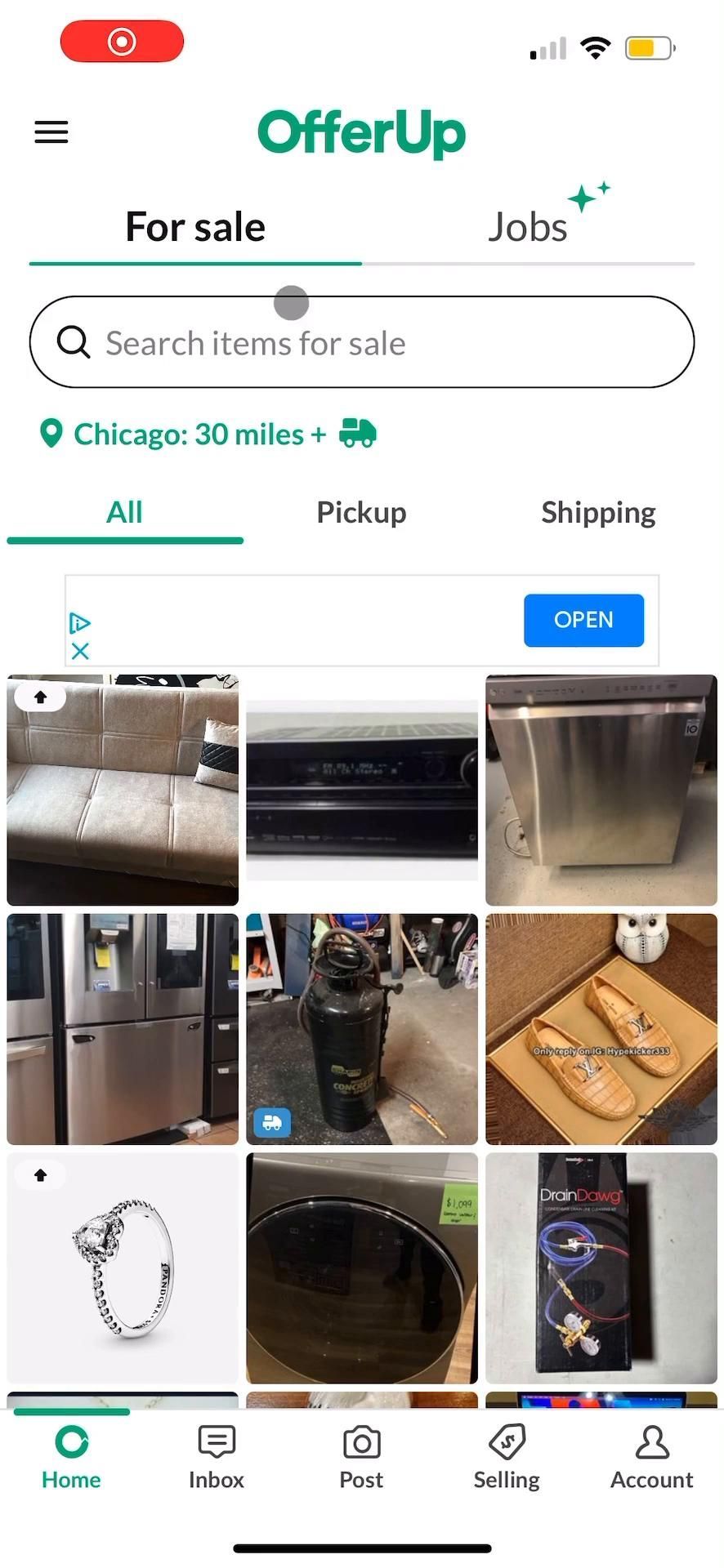View the tan loafers listing
Screen dimensions: 724x1568
pos(601,1029)
